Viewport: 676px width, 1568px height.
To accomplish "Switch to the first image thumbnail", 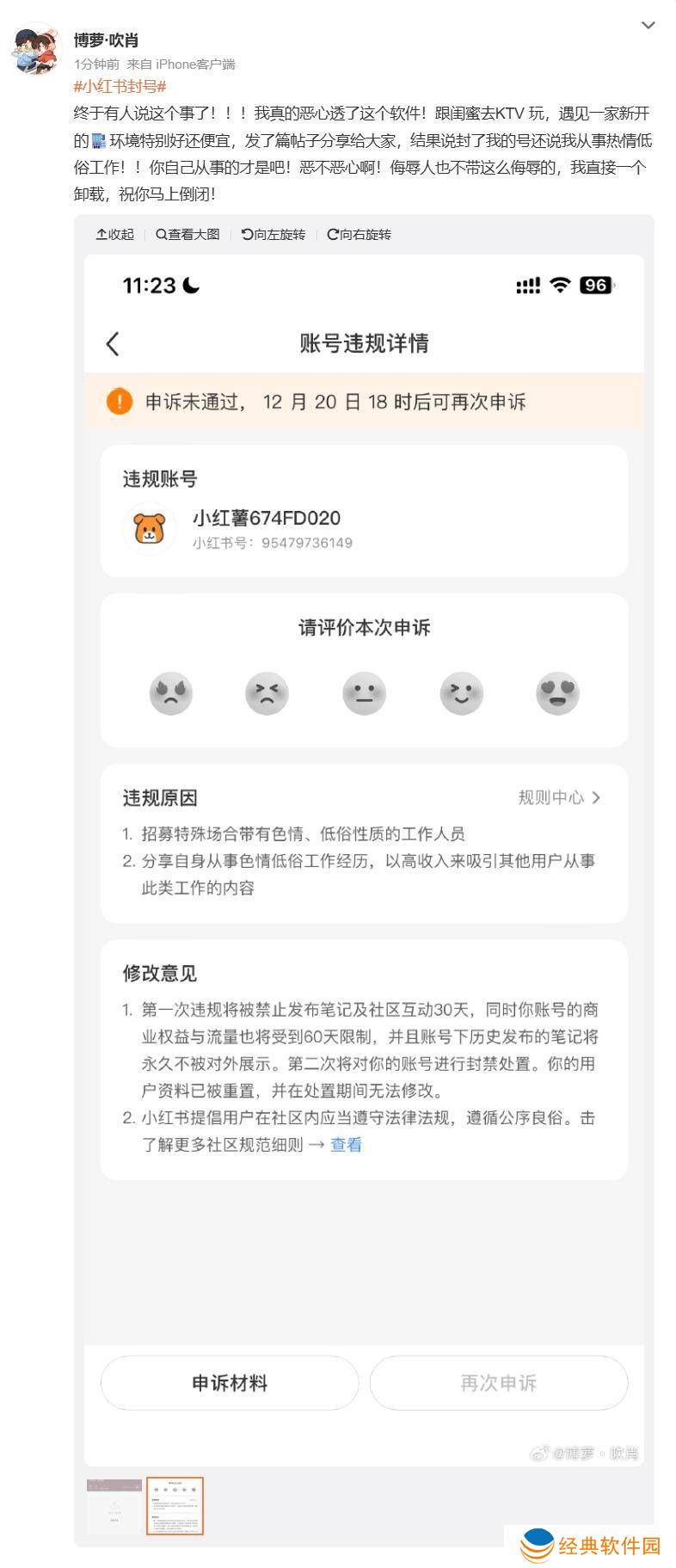I will click(114, 1506).
